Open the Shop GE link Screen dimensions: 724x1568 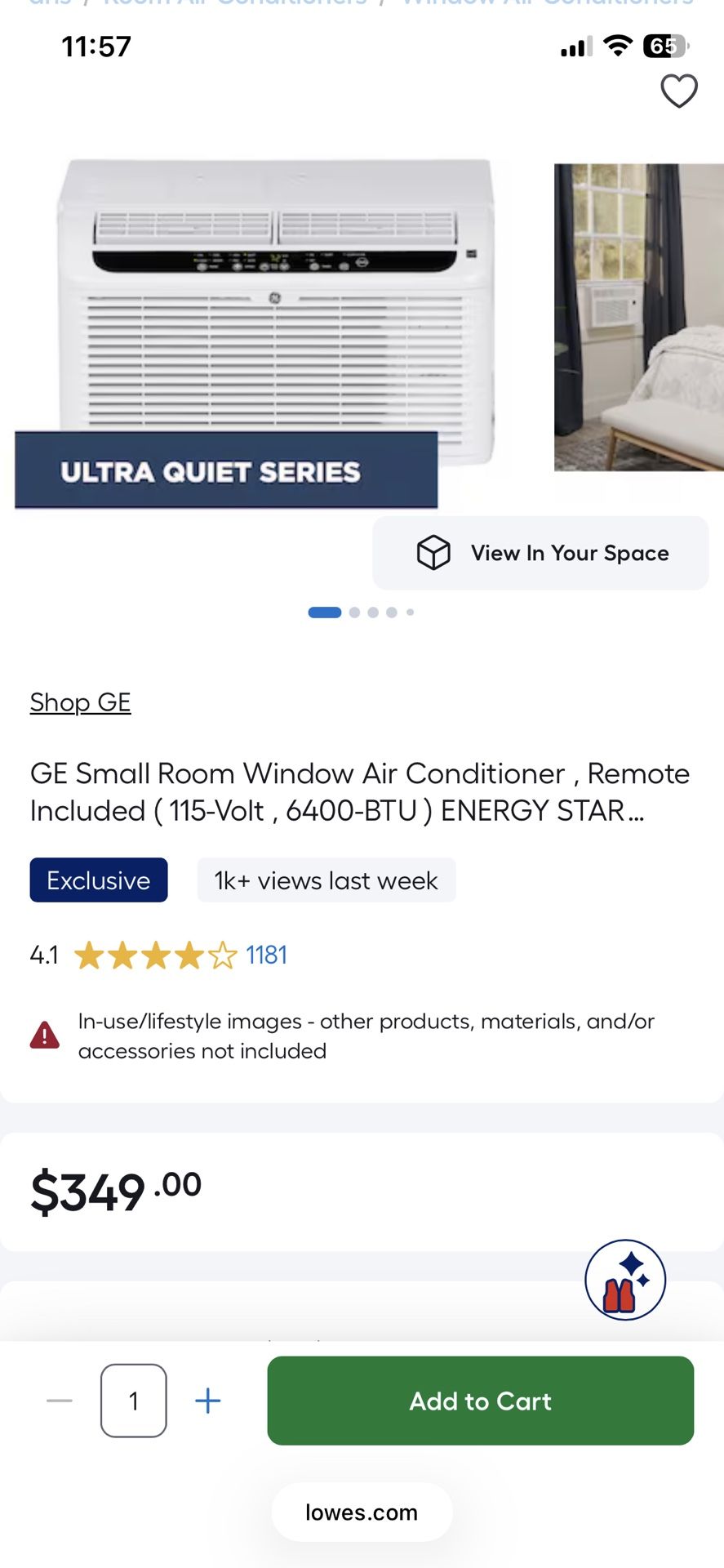click(x=80, y=702)
